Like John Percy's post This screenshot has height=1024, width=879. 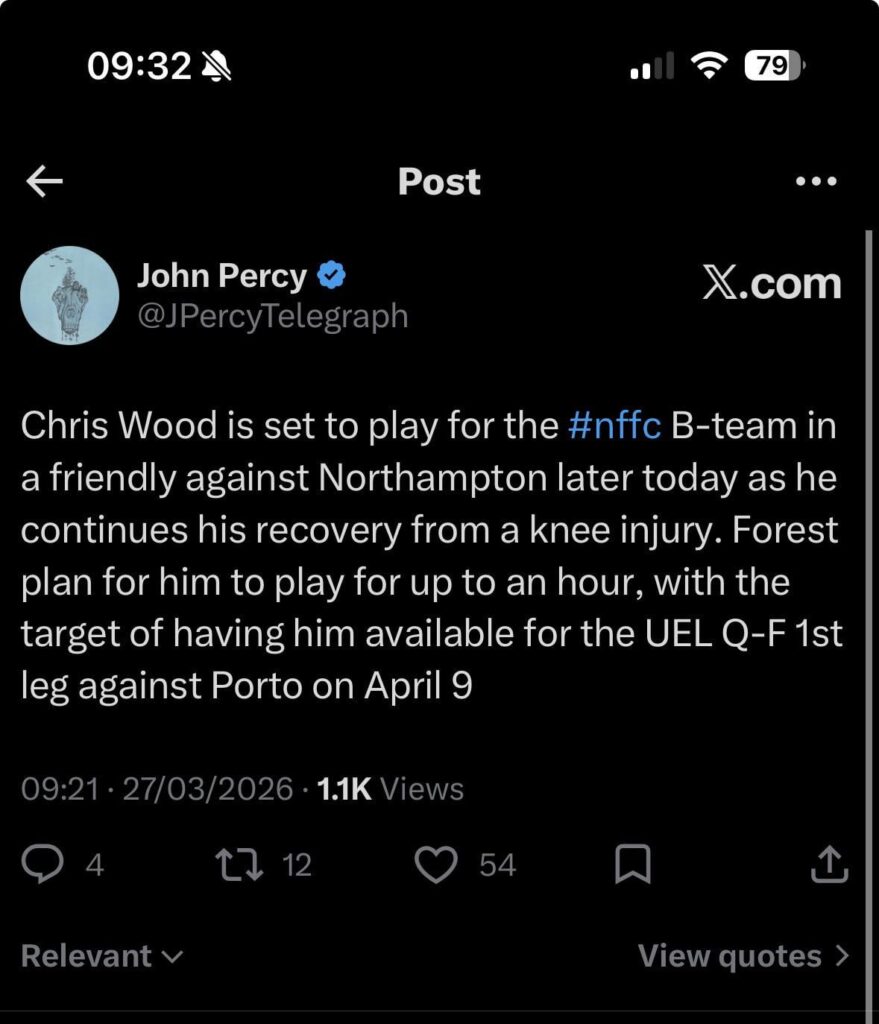coord(436,865)
